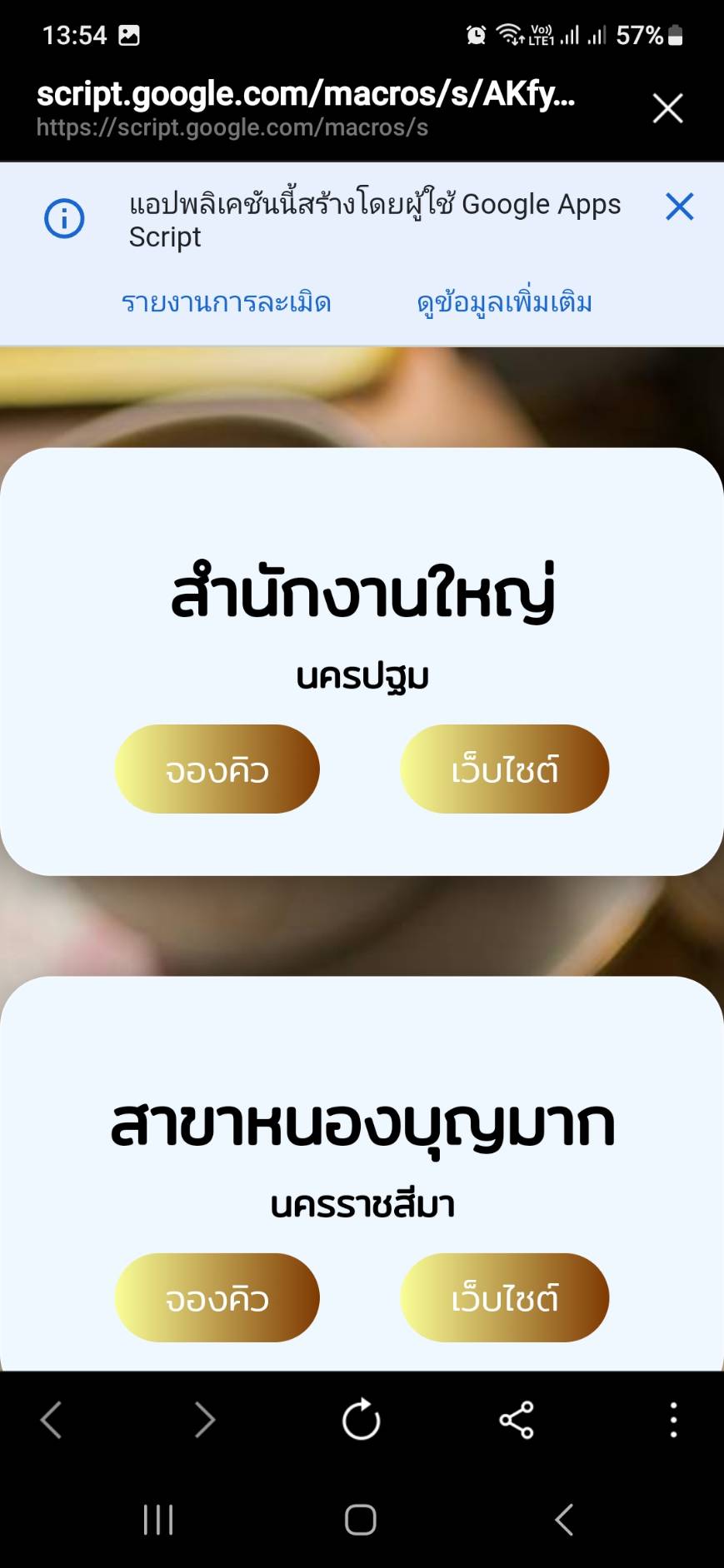Tap จองคิว under สำนักงานใหญ่
724x1568 pixels.
(217, 769)
